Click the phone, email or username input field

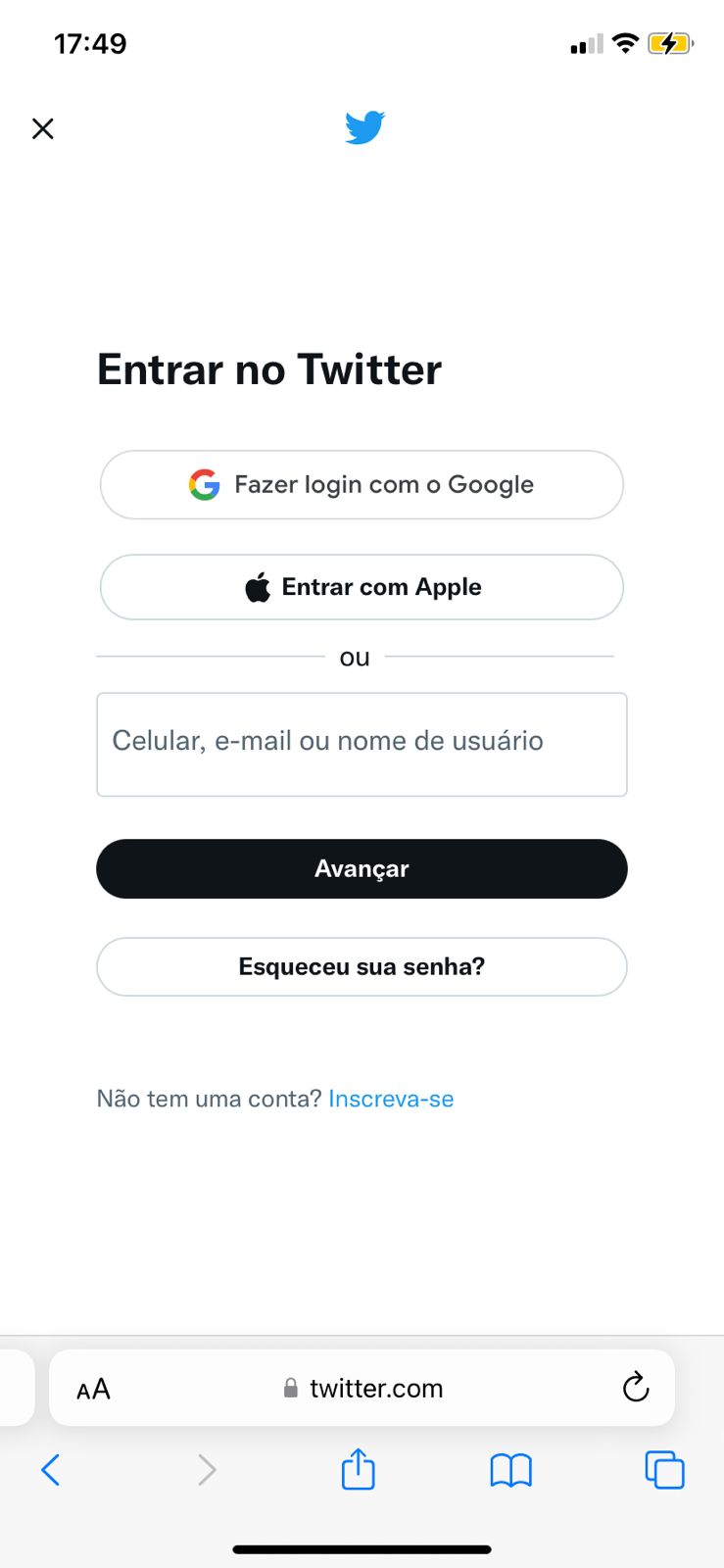click(362, 745)
